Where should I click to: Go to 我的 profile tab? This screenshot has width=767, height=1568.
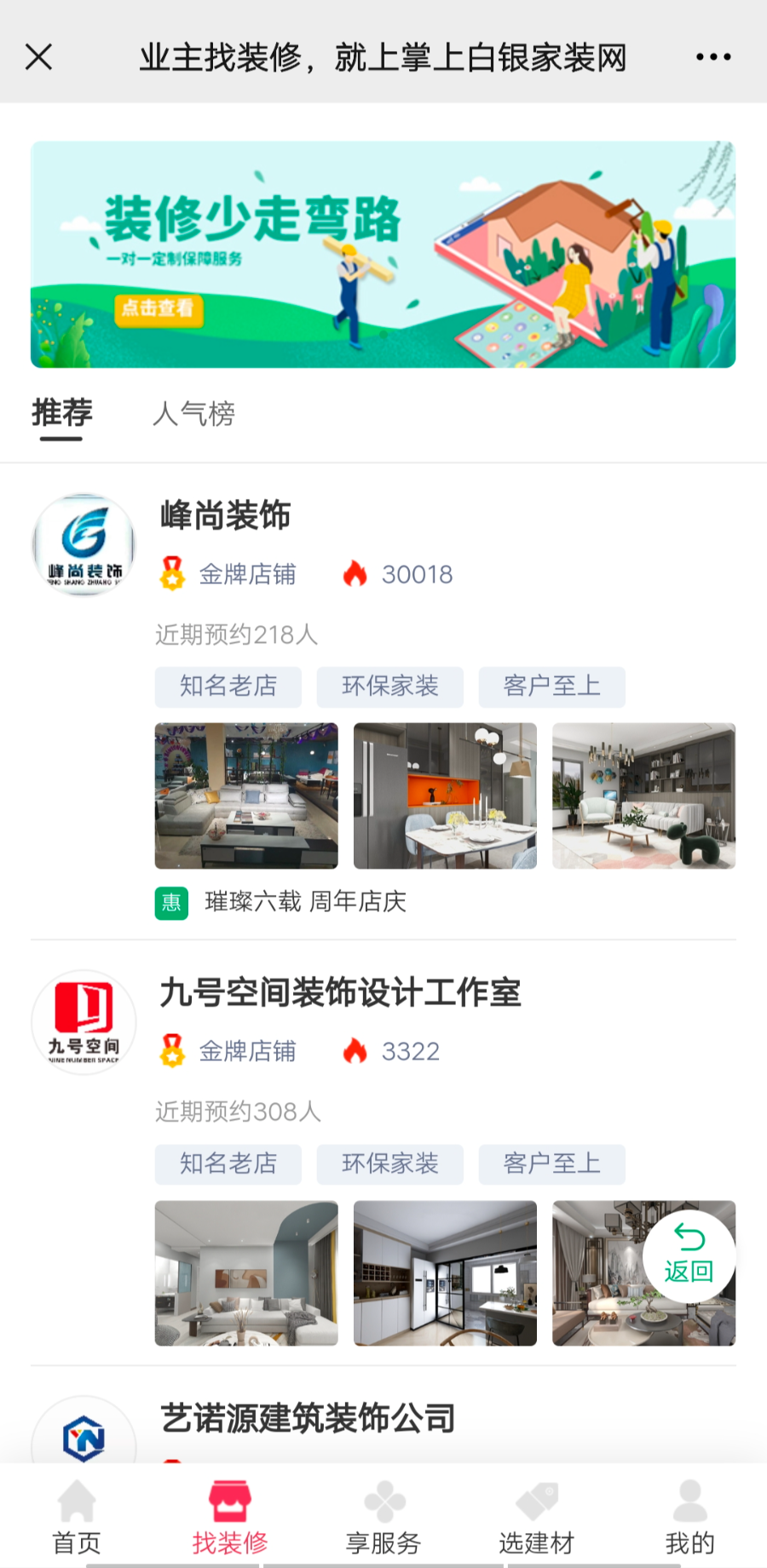pos(689,1518)
